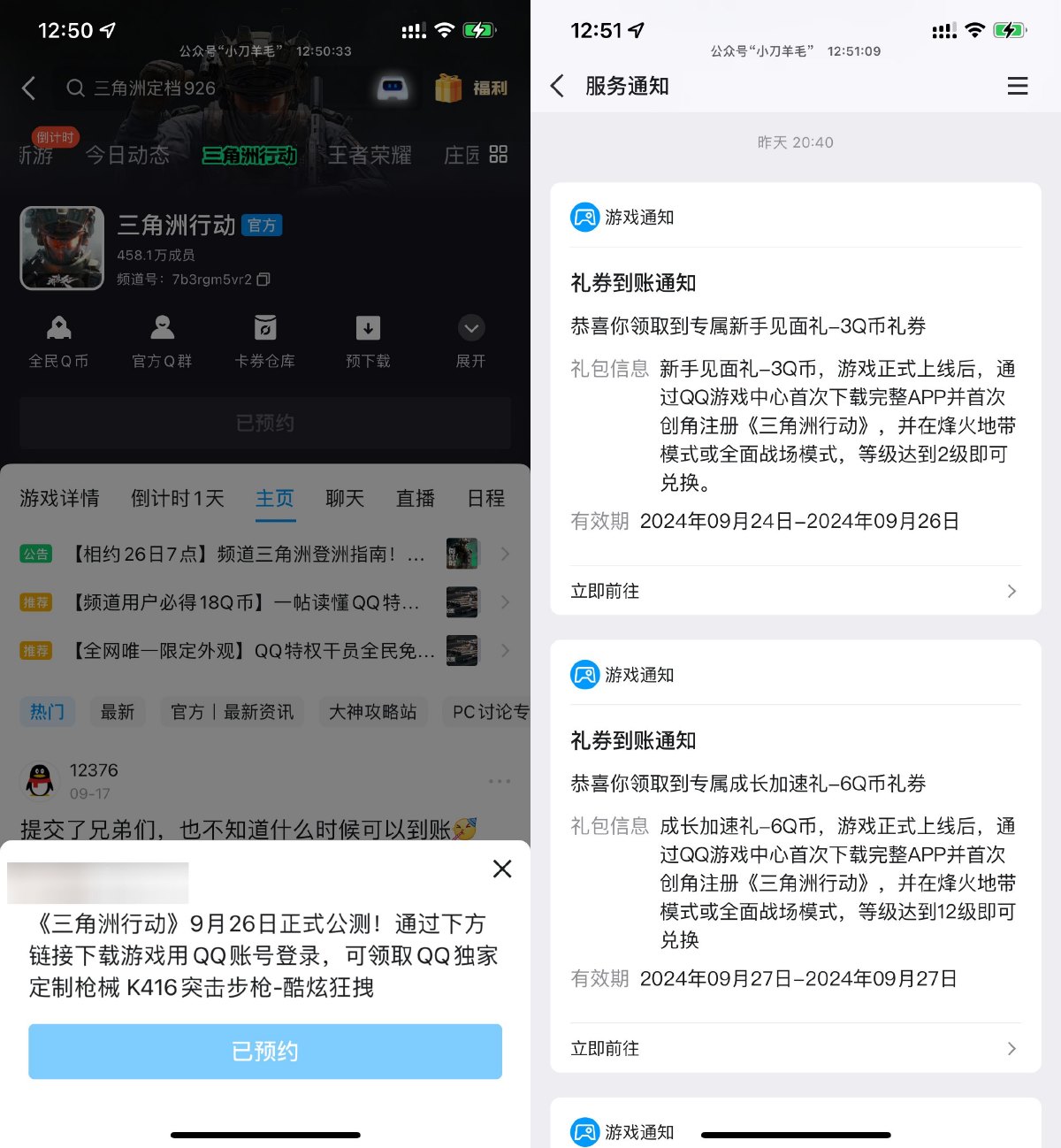Switch to the 今日动态 tab
This screenshot has height=1148, width=1061.
click(x=127, y=156)
